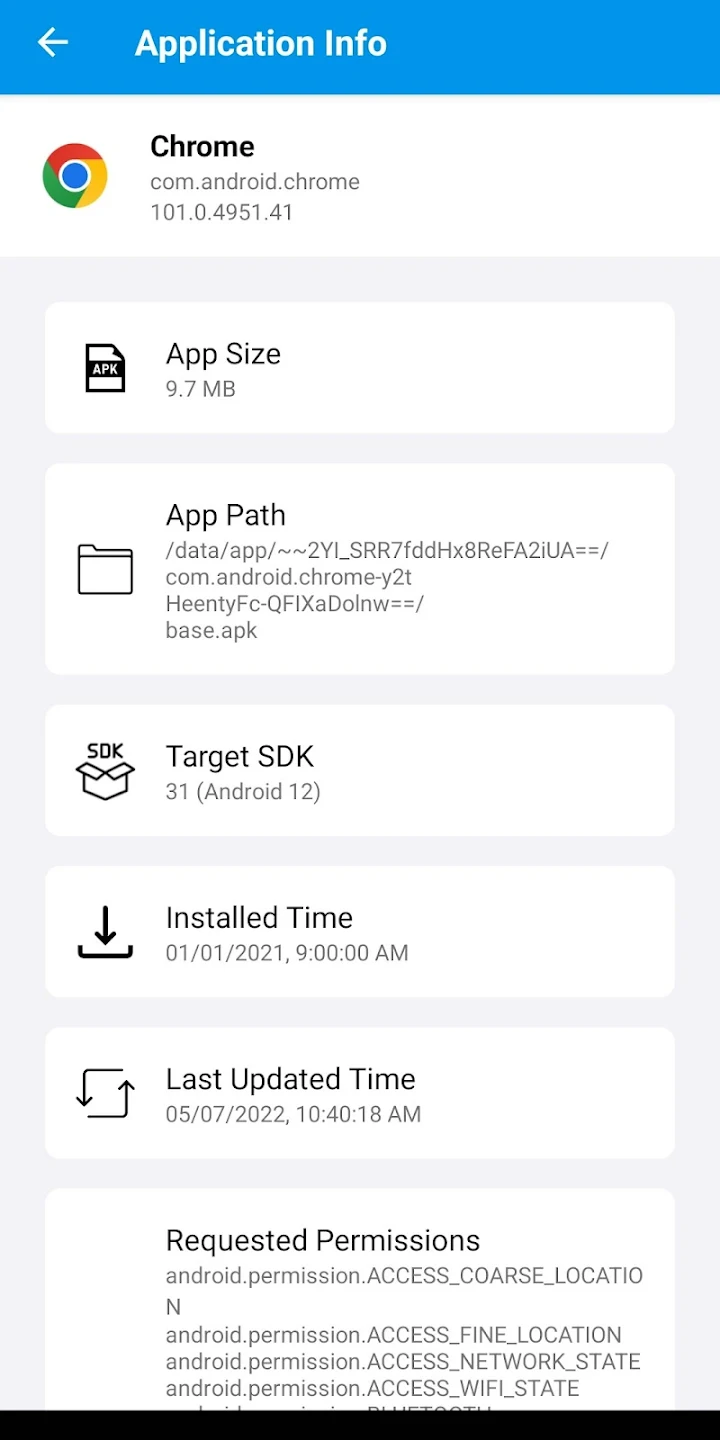720x1440 pixels.
Task: Go back from Application Info
Action: [x=52, y=42]
